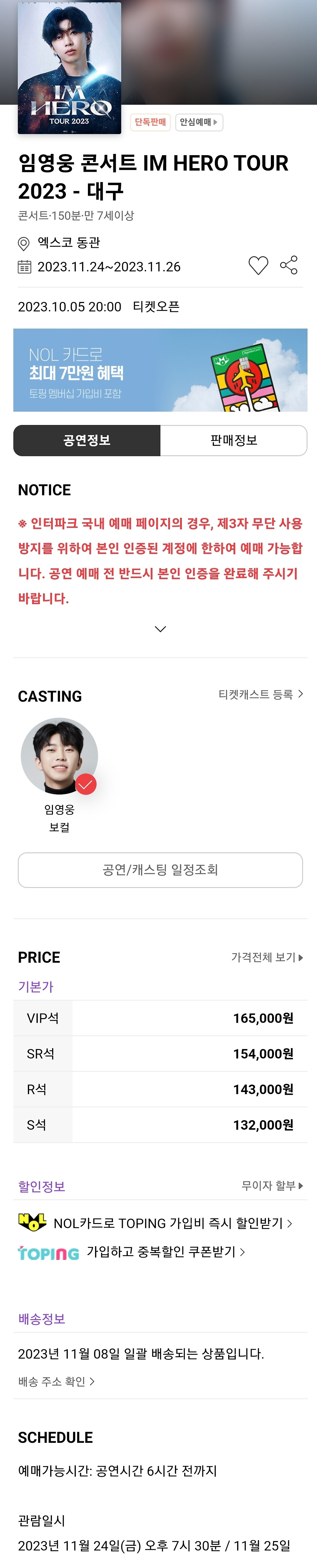317x1568 pixels.
Task: Open the NOL 카드 7만원 혜택 banner
Action: pos(160,370)
